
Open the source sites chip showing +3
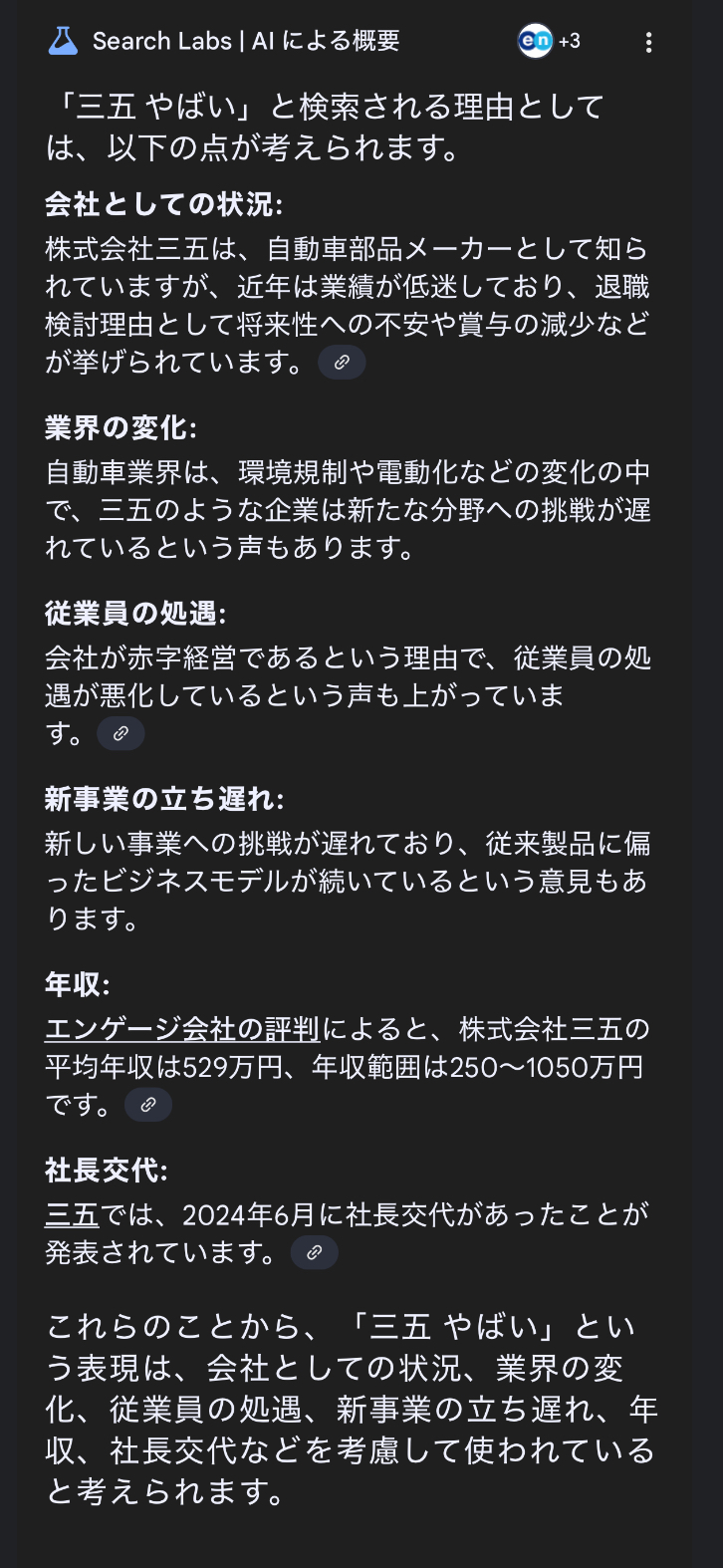[550, 41]
